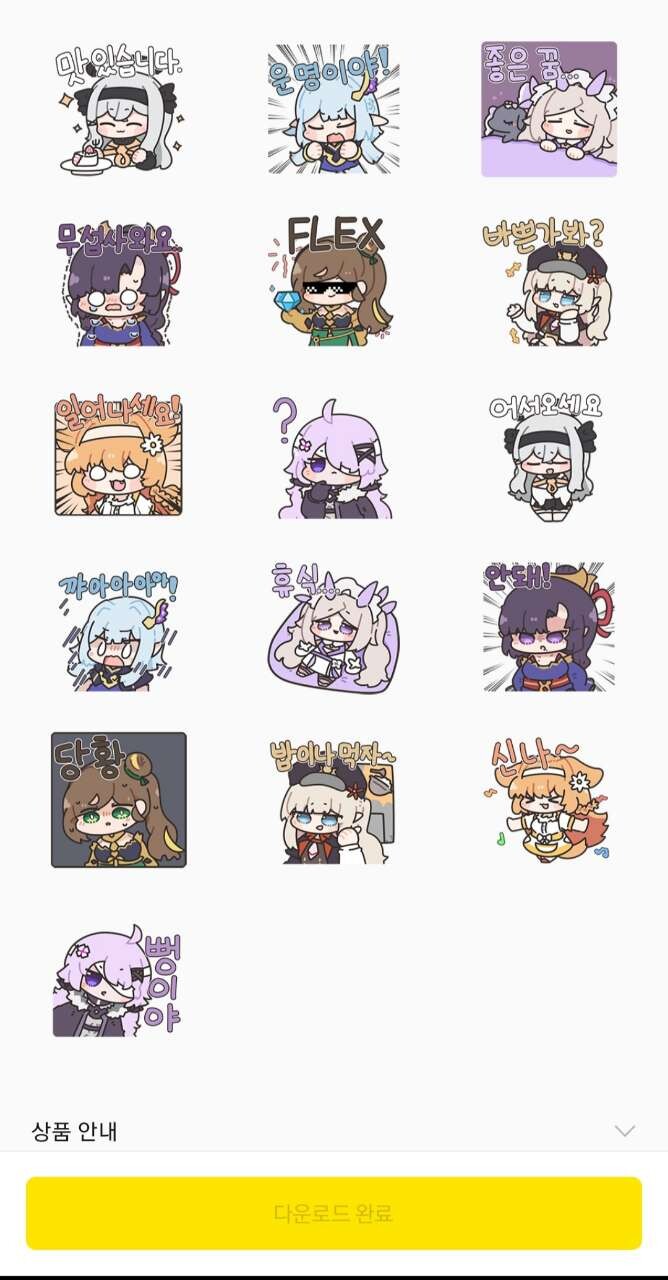Preview the 신나~ sticker
This screenshot has height=1280, width=668.
point(548,800)
